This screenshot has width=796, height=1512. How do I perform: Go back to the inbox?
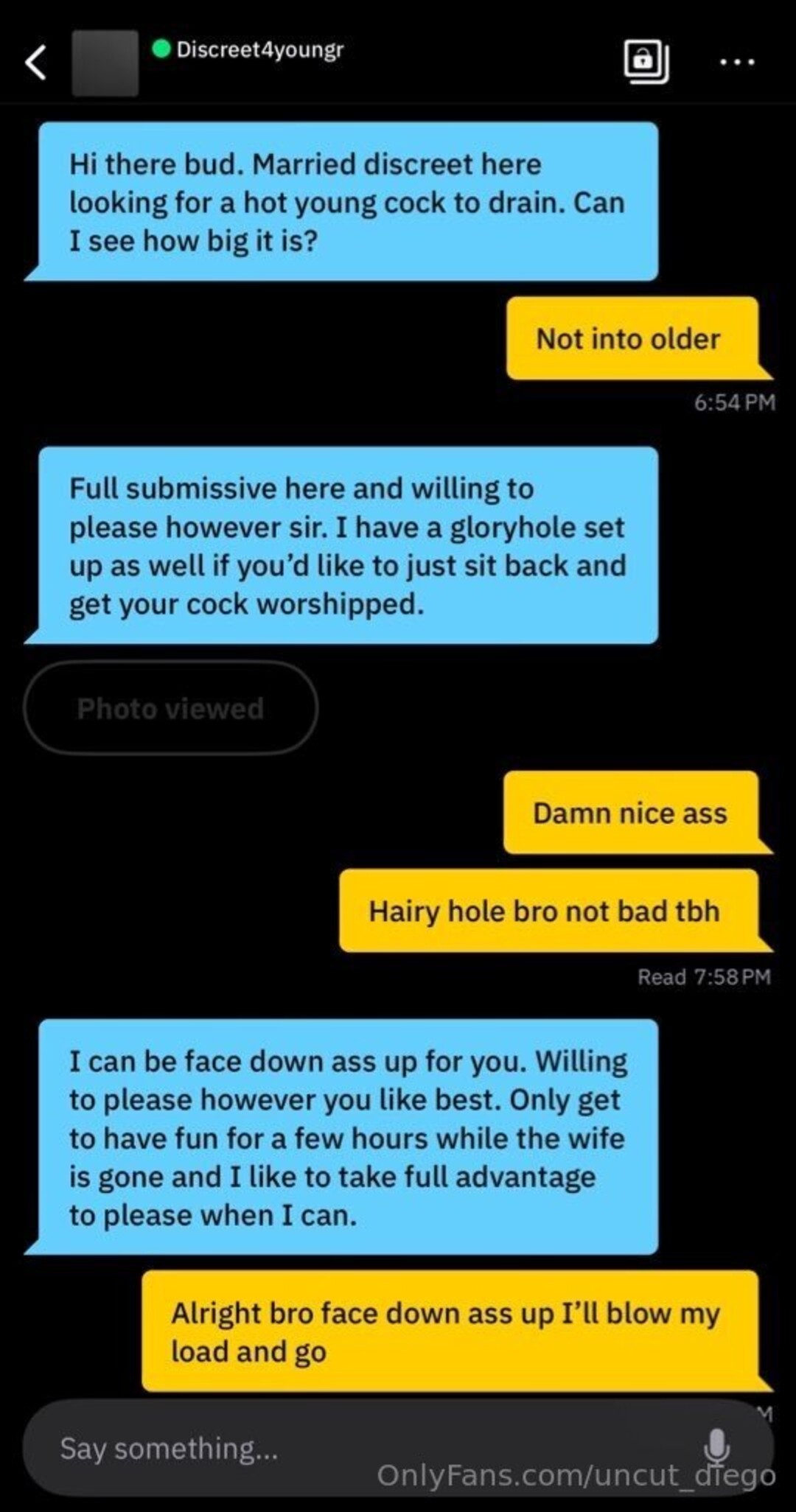35,62
